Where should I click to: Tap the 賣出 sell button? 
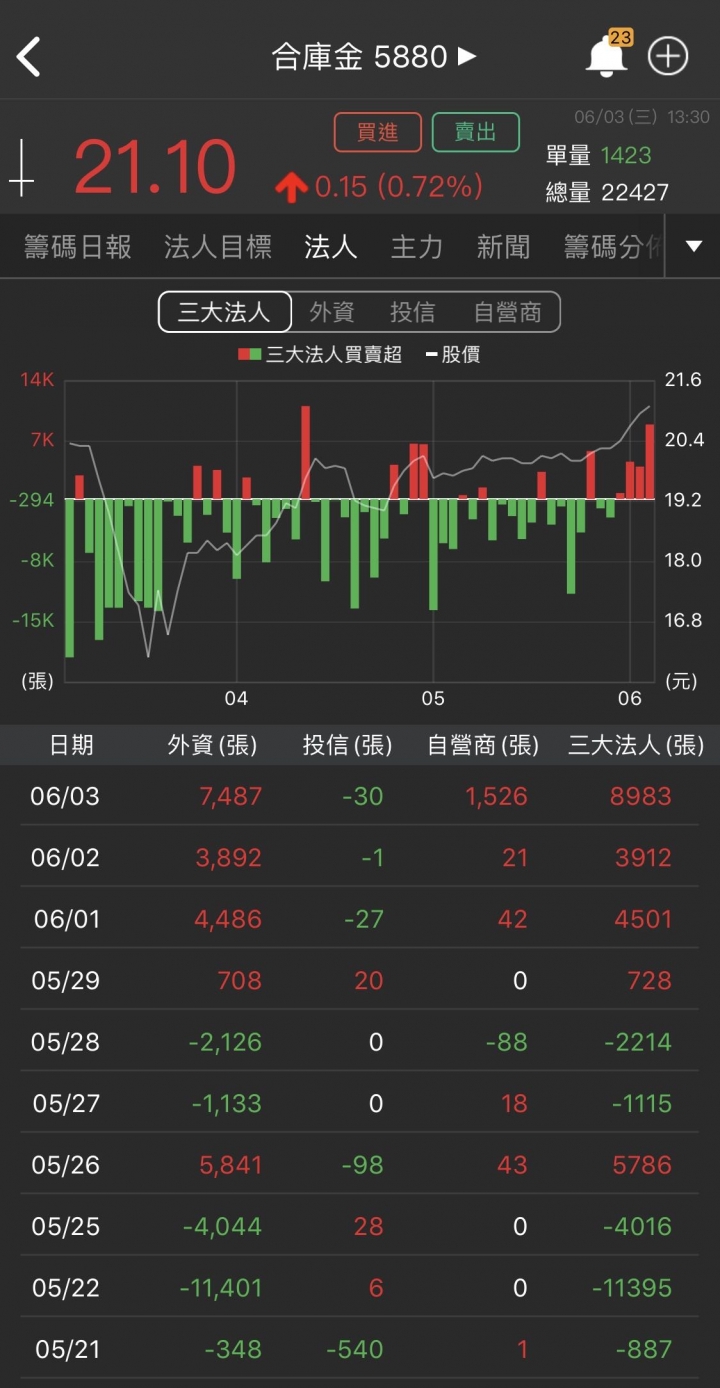(476, 132)
